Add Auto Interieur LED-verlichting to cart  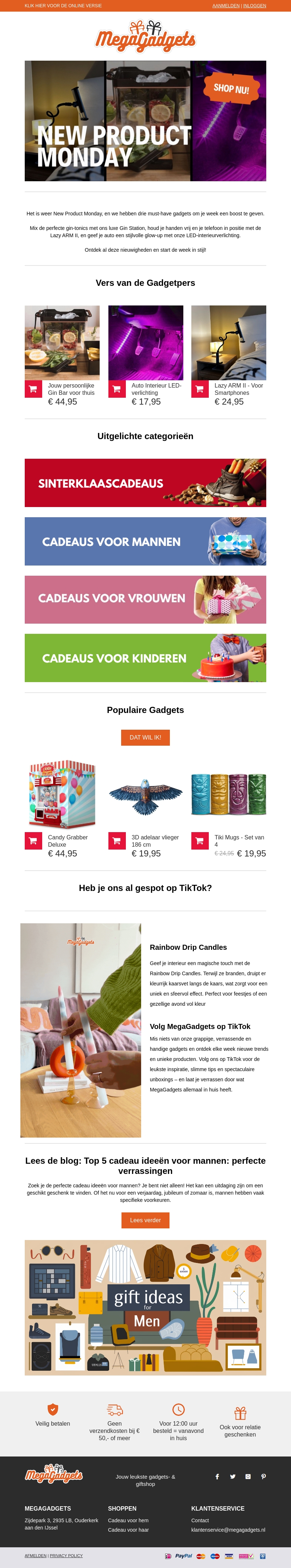coord(116,389)
